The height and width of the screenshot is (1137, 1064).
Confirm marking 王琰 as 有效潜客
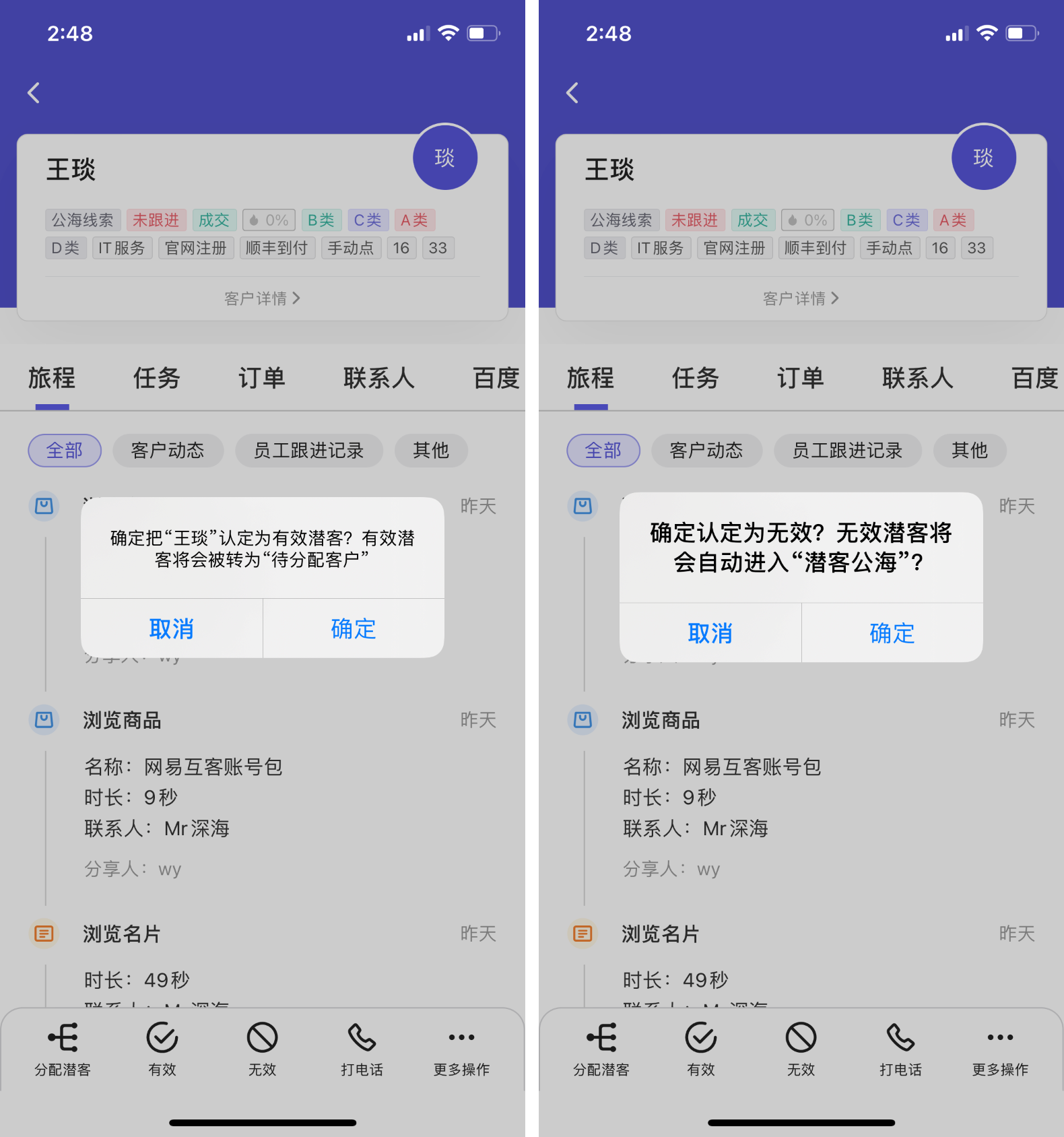coord(353,628)
